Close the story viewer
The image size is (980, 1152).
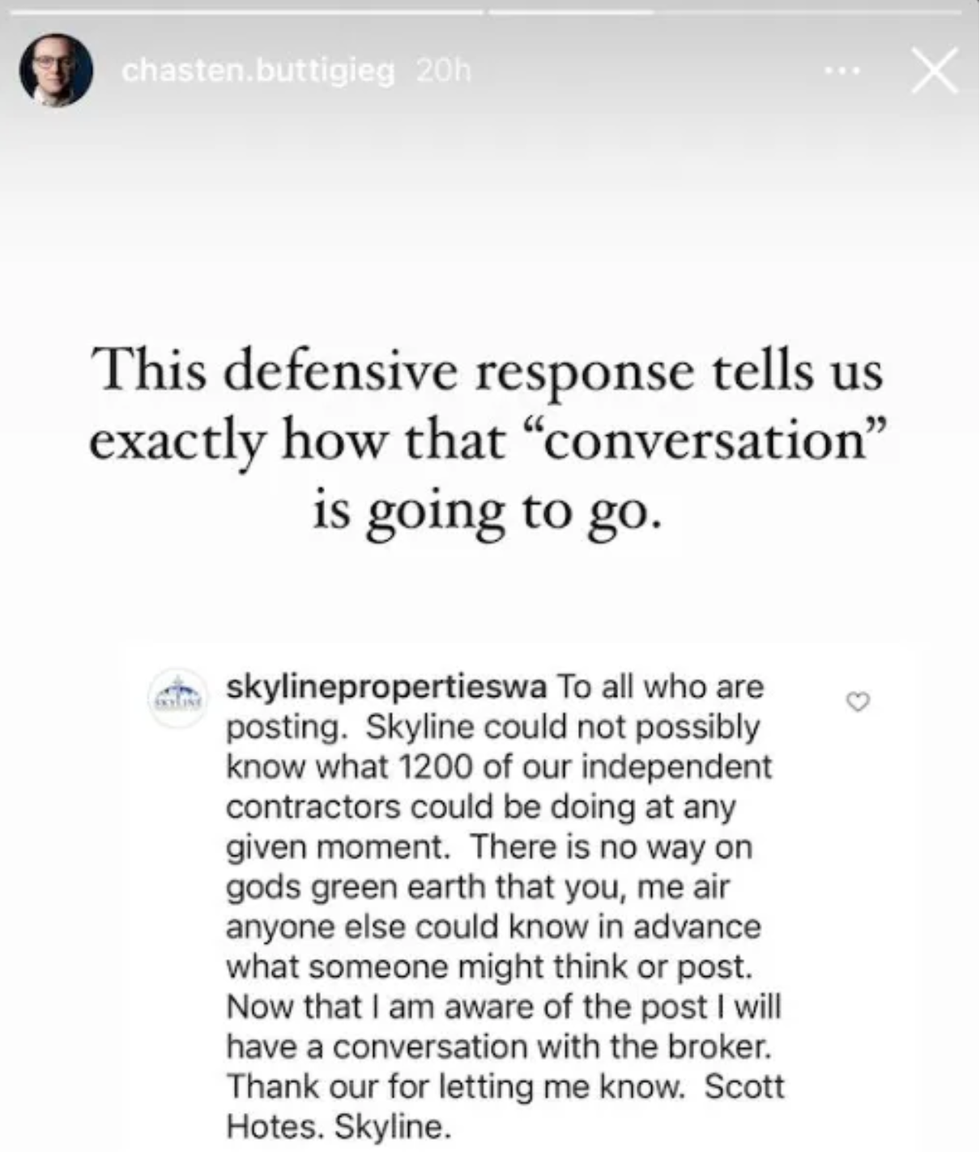[x=933, y=72]
